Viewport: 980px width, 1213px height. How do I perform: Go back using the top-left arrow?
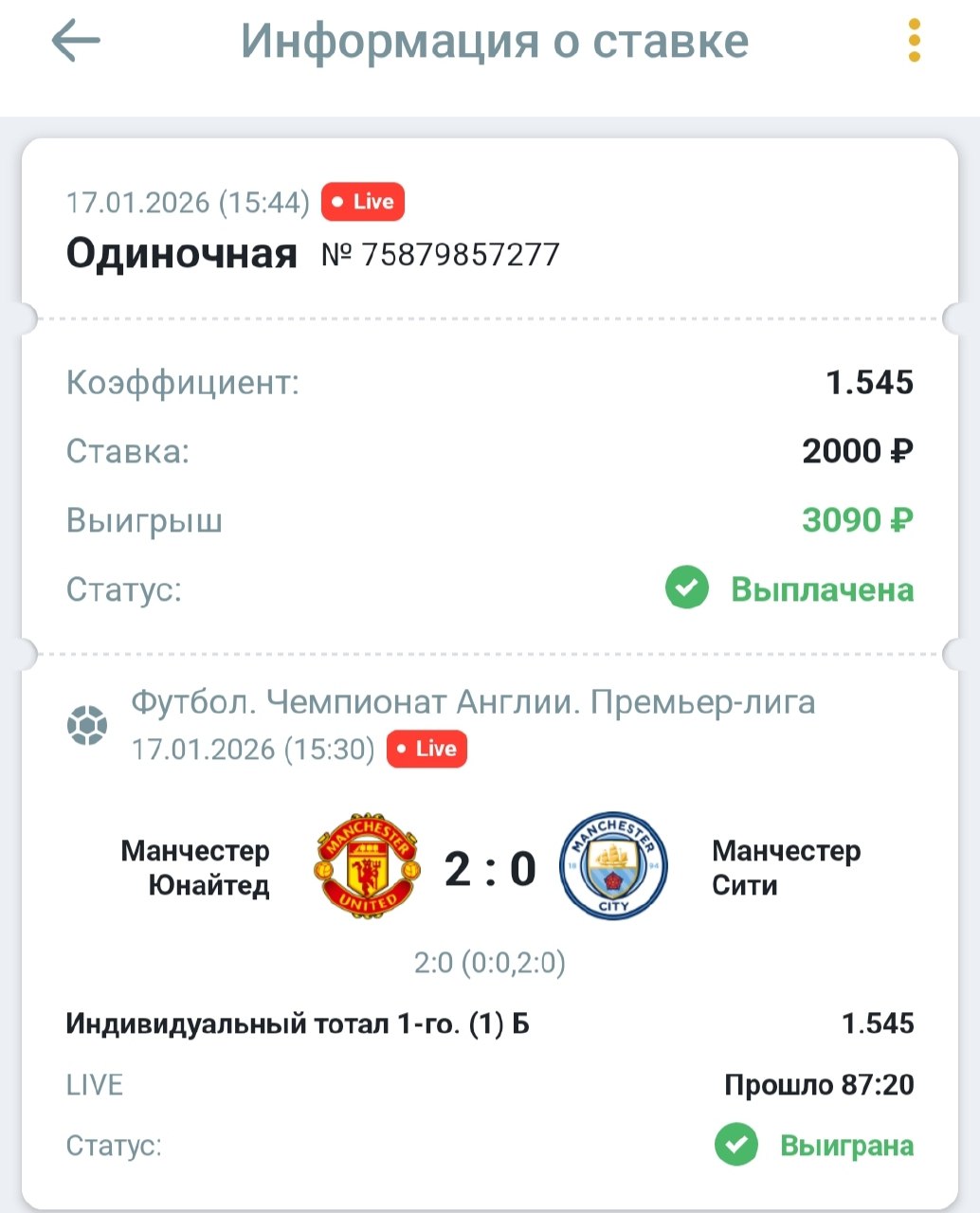76,41
